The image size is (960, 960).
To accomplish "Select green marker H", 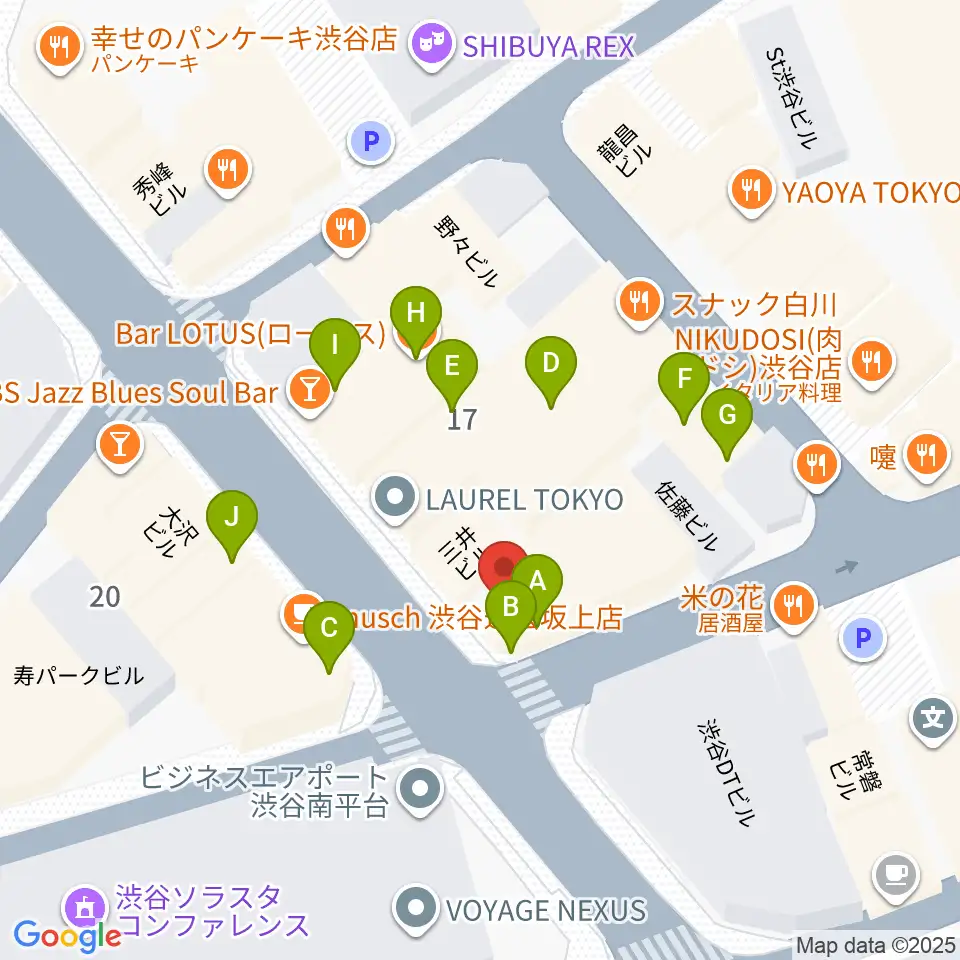I will (x=416, y=313).
